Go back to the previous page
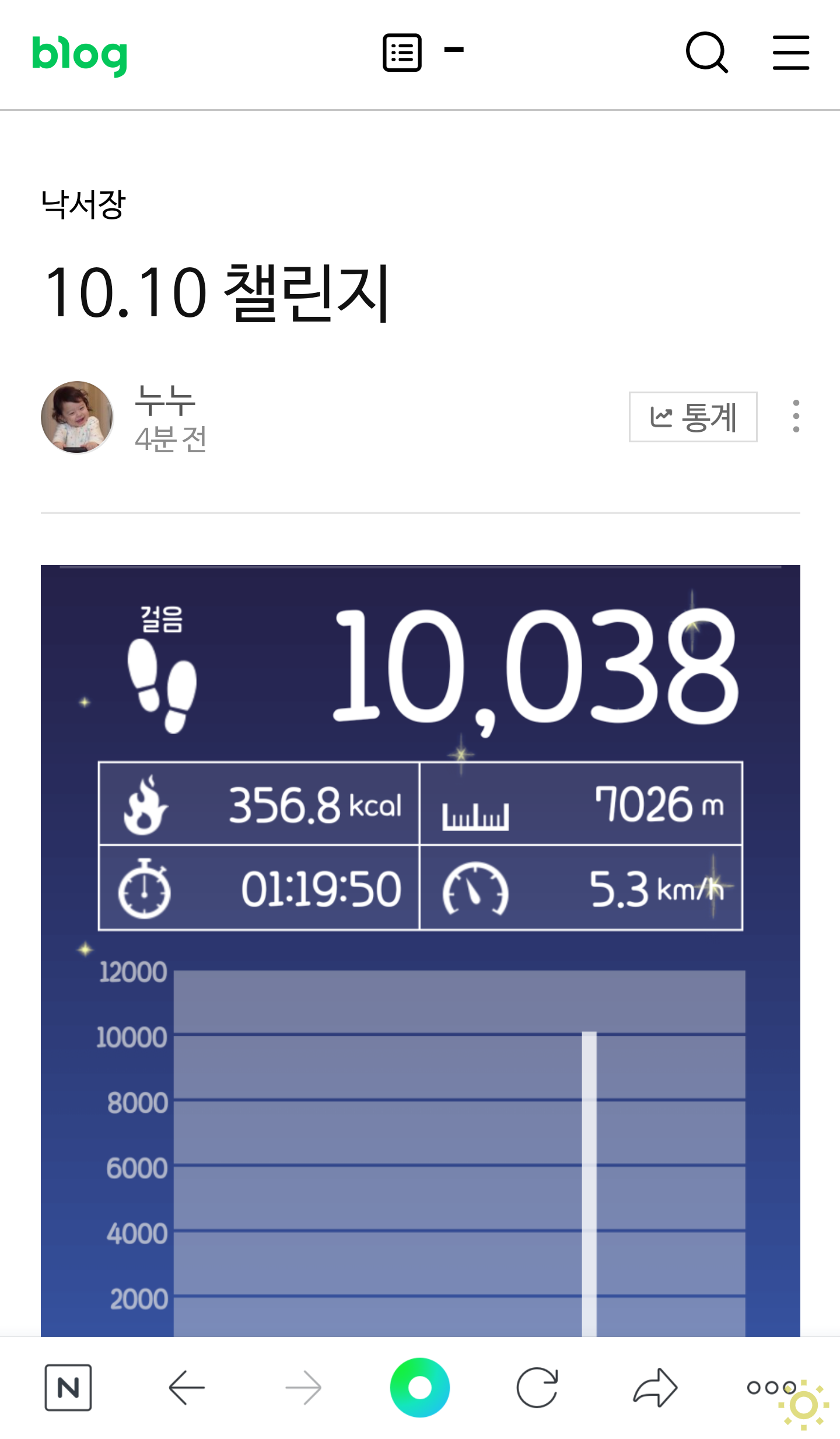 click(x=187, y=1387)
